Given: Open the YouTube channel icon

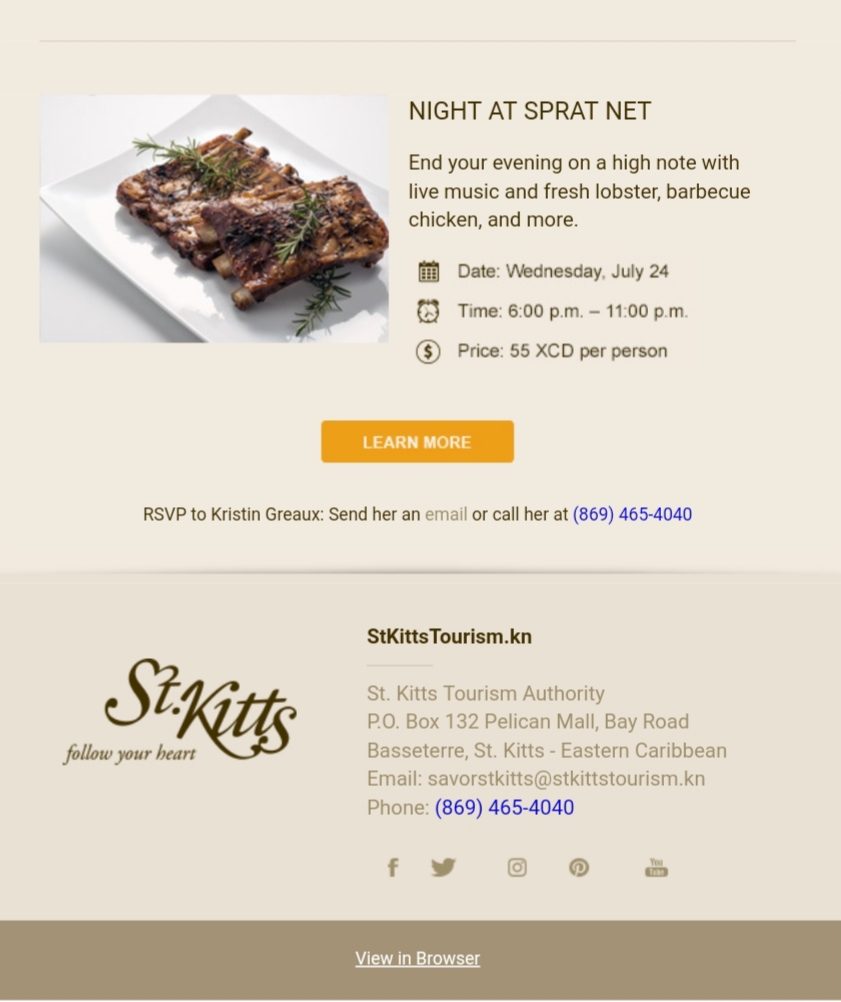Looking at the screenshot, I should (x=656, y=868).
